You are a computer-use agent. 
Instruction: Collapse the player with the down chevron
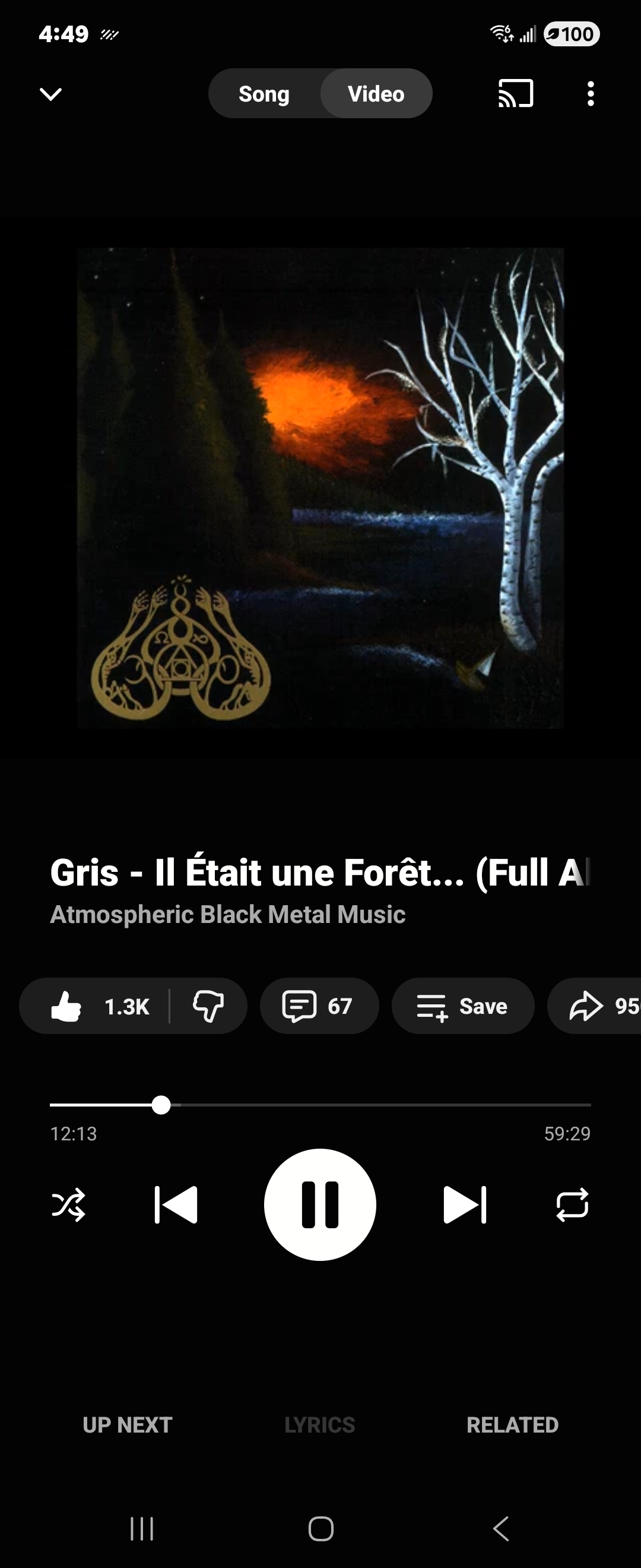coord(50,94)
